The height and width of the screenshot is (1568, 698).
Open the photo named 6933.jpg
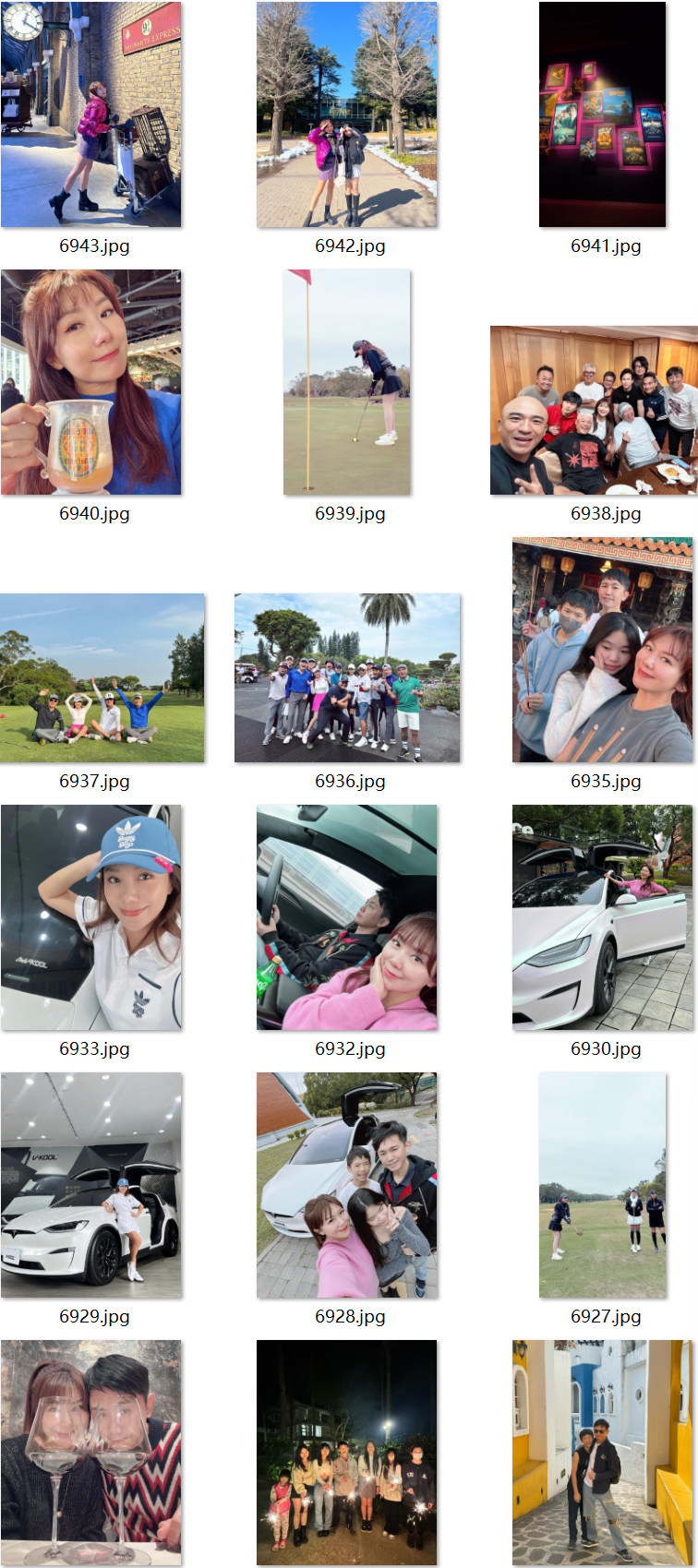(x=91, y=917)
